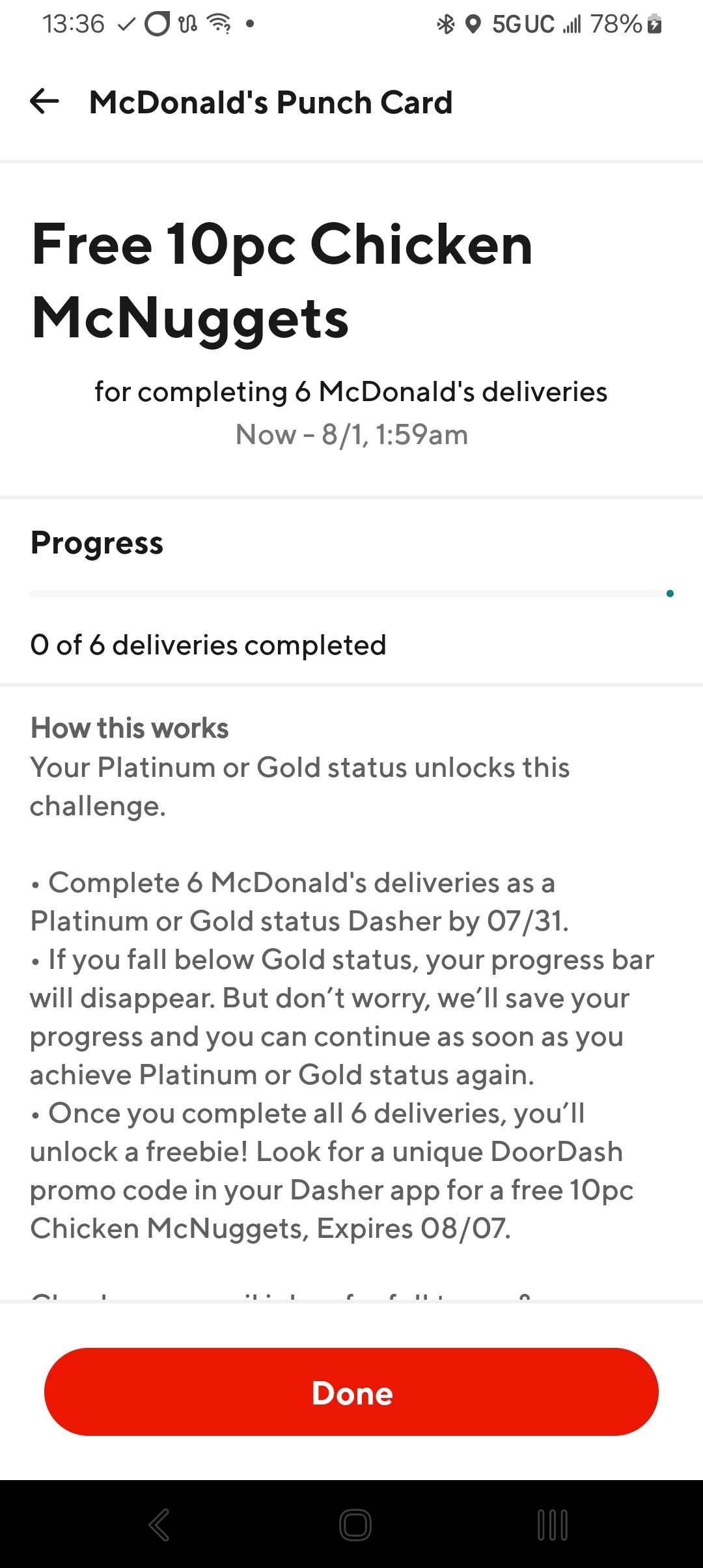
Task: Go back from McDonald's Punch Card
Action: [x=44, y=102]
